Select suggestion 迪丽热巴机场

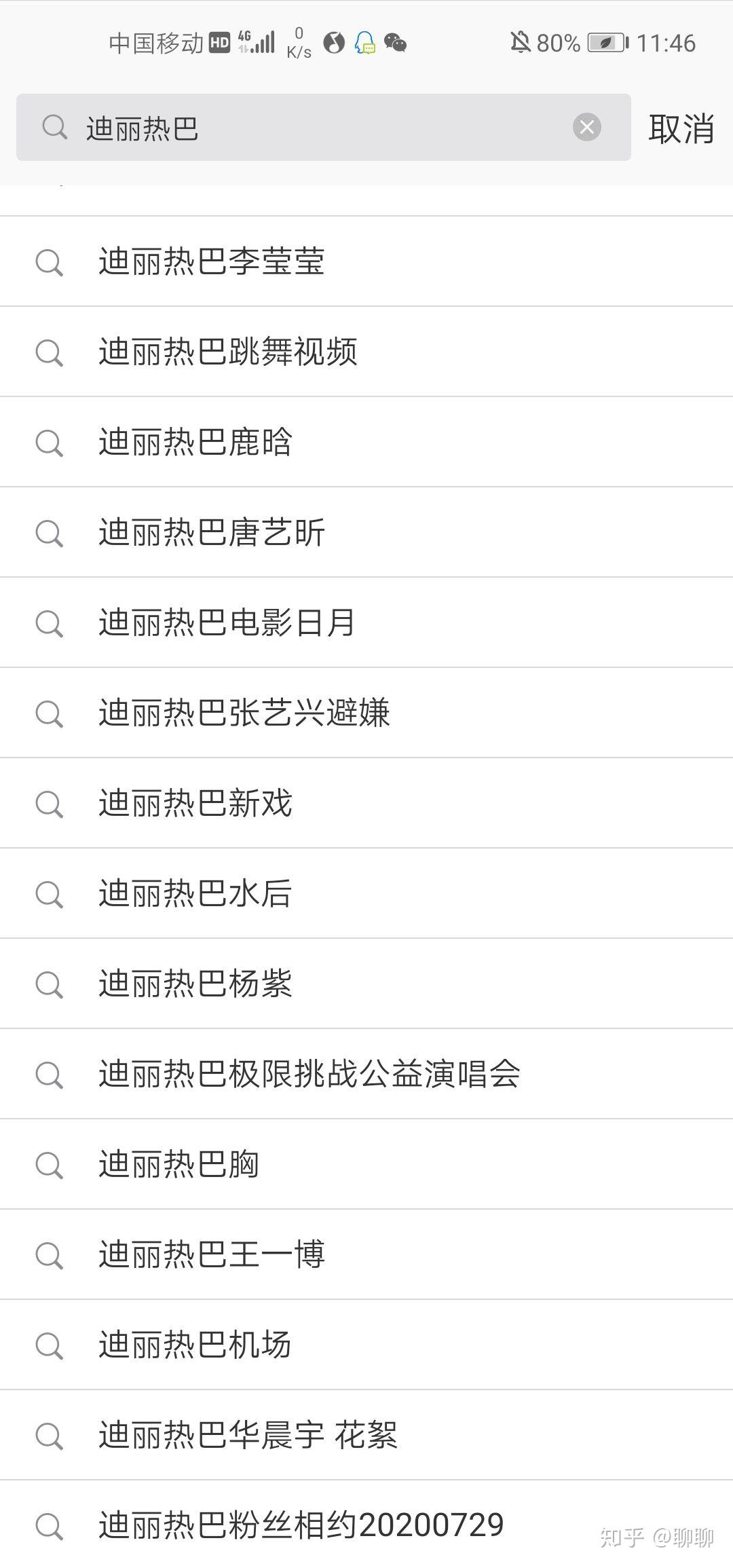pos(366,1345)
